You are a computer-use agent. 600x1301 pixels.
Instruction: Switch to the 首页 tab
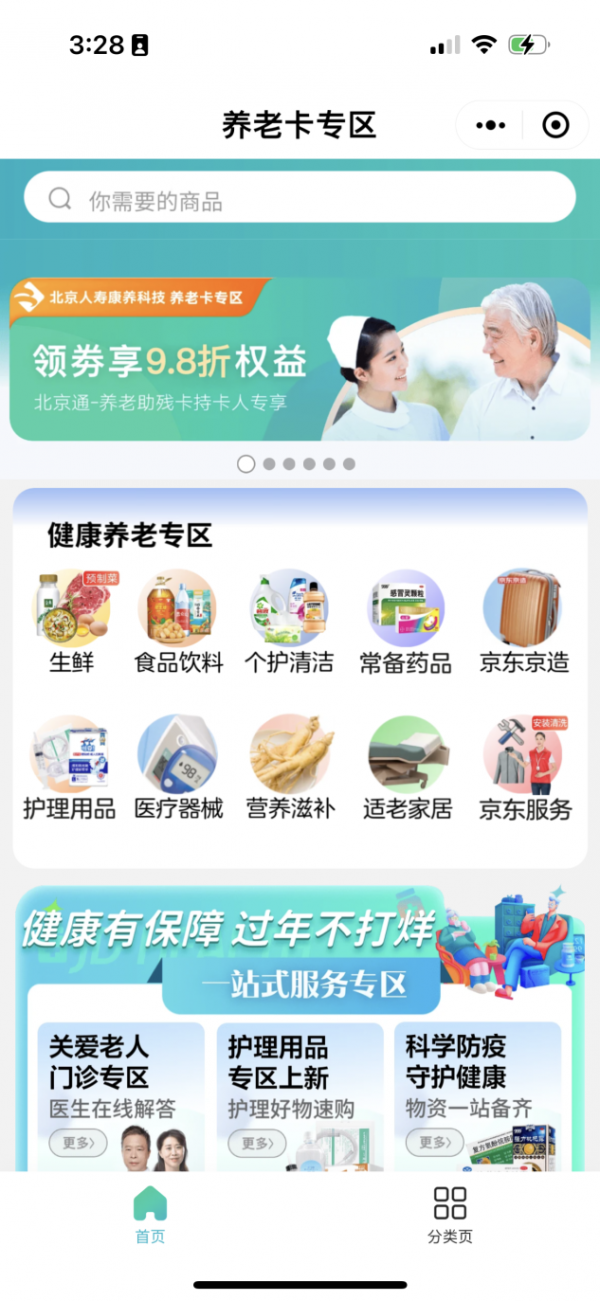pos(150,1214)
